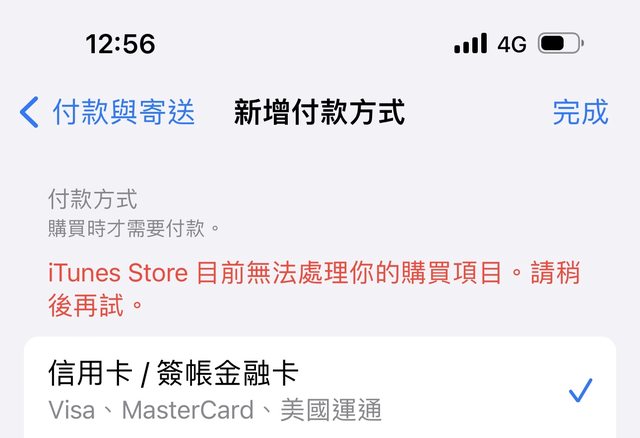Screen dimensions: 640x438
Task: Tap 完成 to finish
Action: [x=580, y=112]
